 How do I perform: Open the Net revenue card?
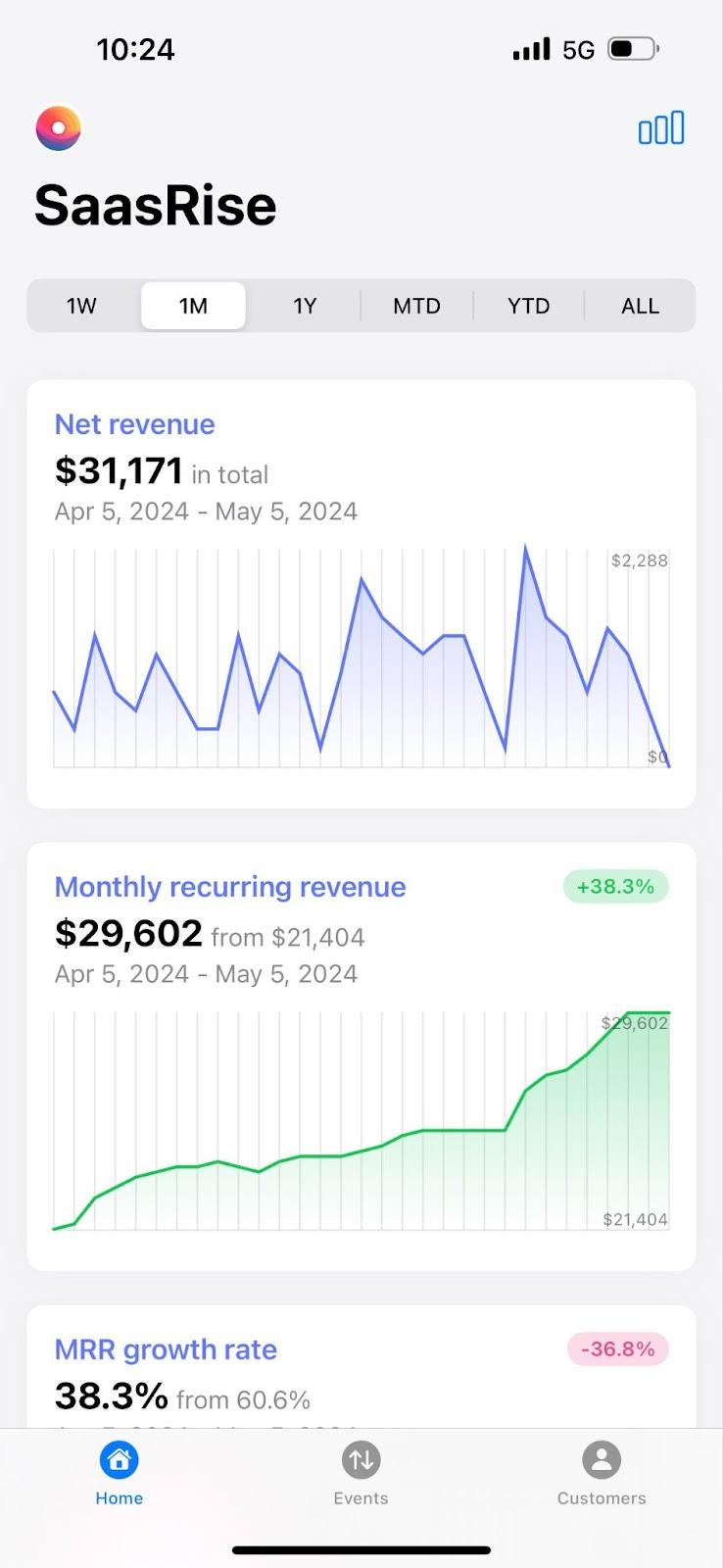coord(361,594)
